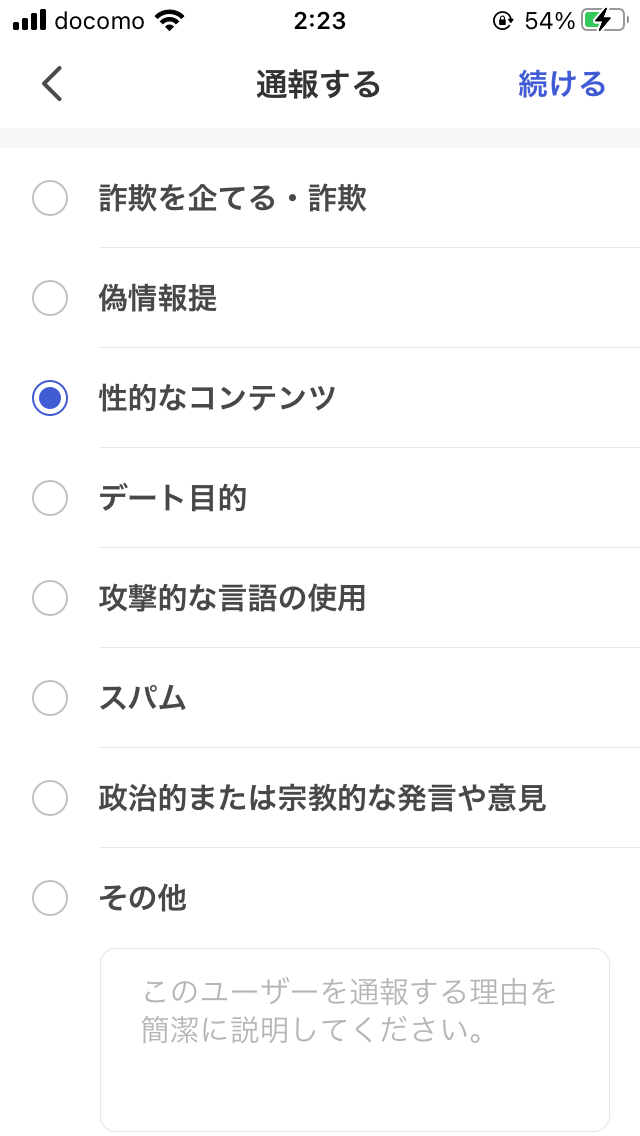Tap the selected 性的なコンテンツ radio button

coord(50,398)
